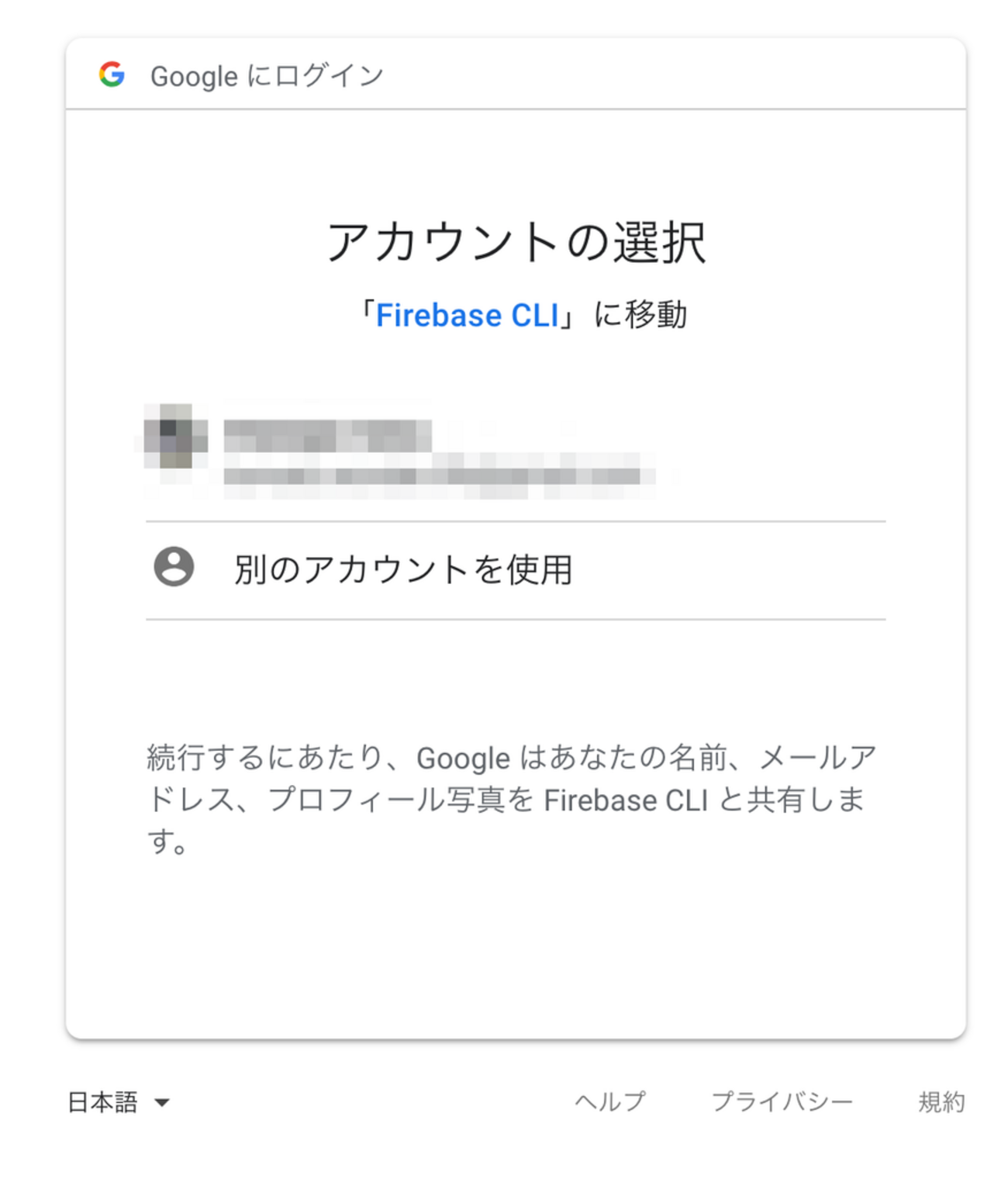Choose 別のアカウントを使用 option

point(403,569)
